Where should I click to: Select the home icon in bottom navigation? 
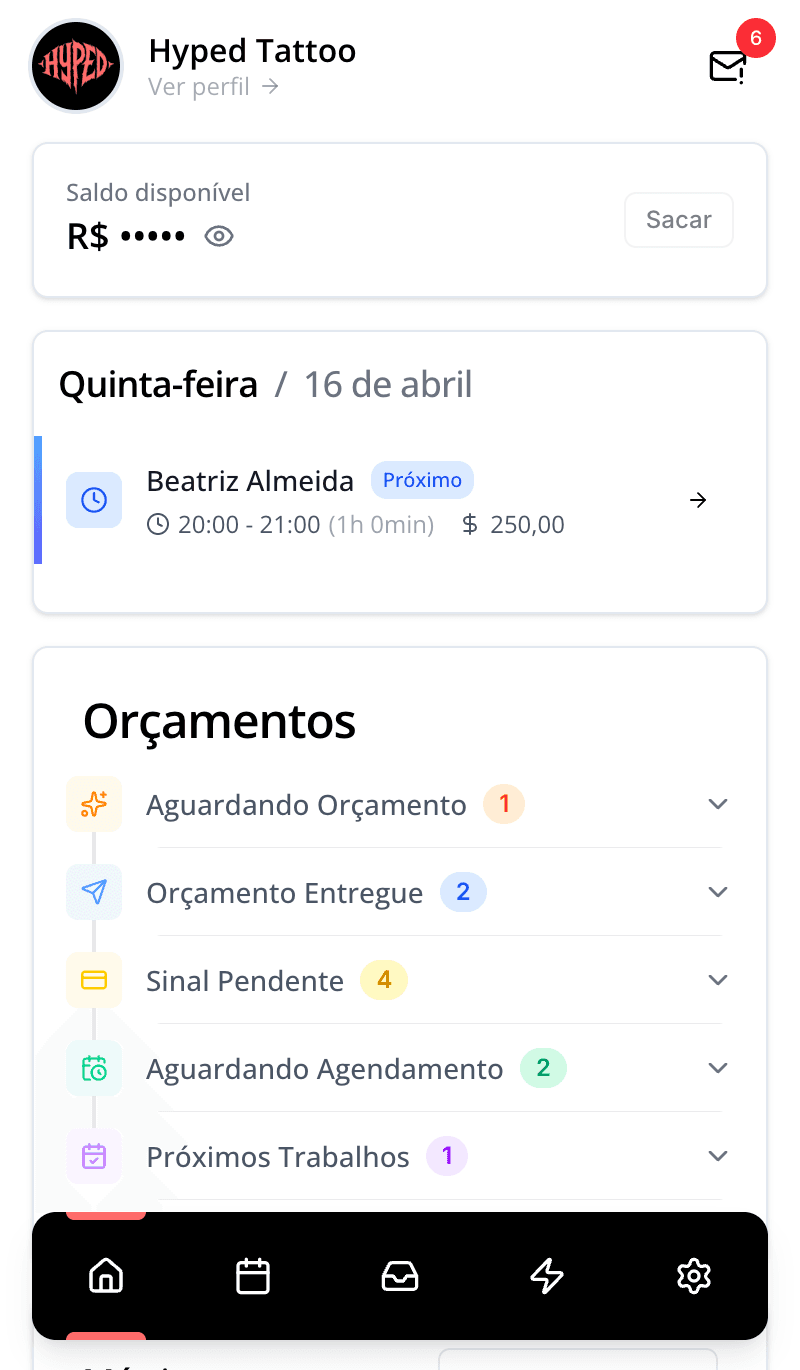coord(106,1276)
